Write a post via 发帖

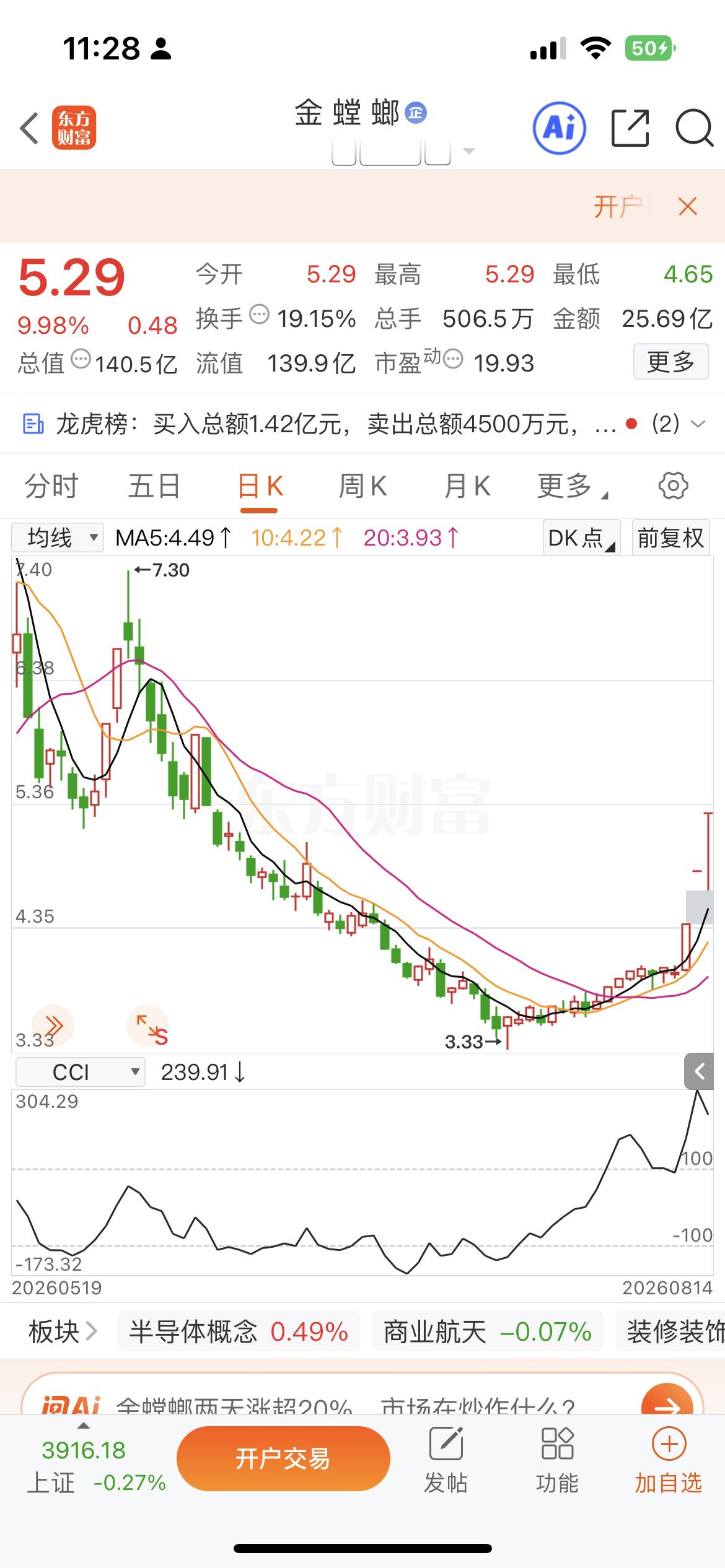(446, 1460)
